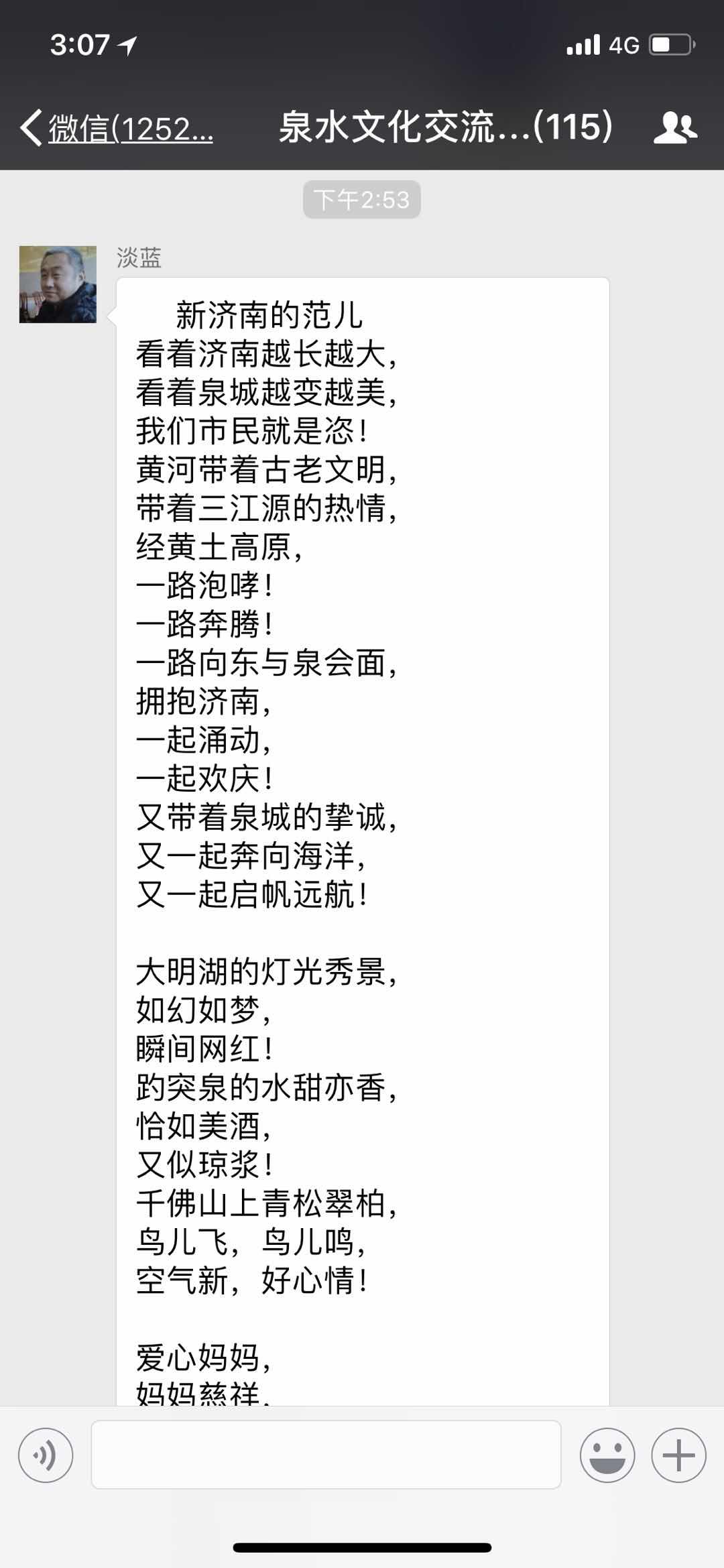This screenshot has height=1568, width=724.
Task: Tap 淡蓝's profile avatar
Action: point(58,284)
